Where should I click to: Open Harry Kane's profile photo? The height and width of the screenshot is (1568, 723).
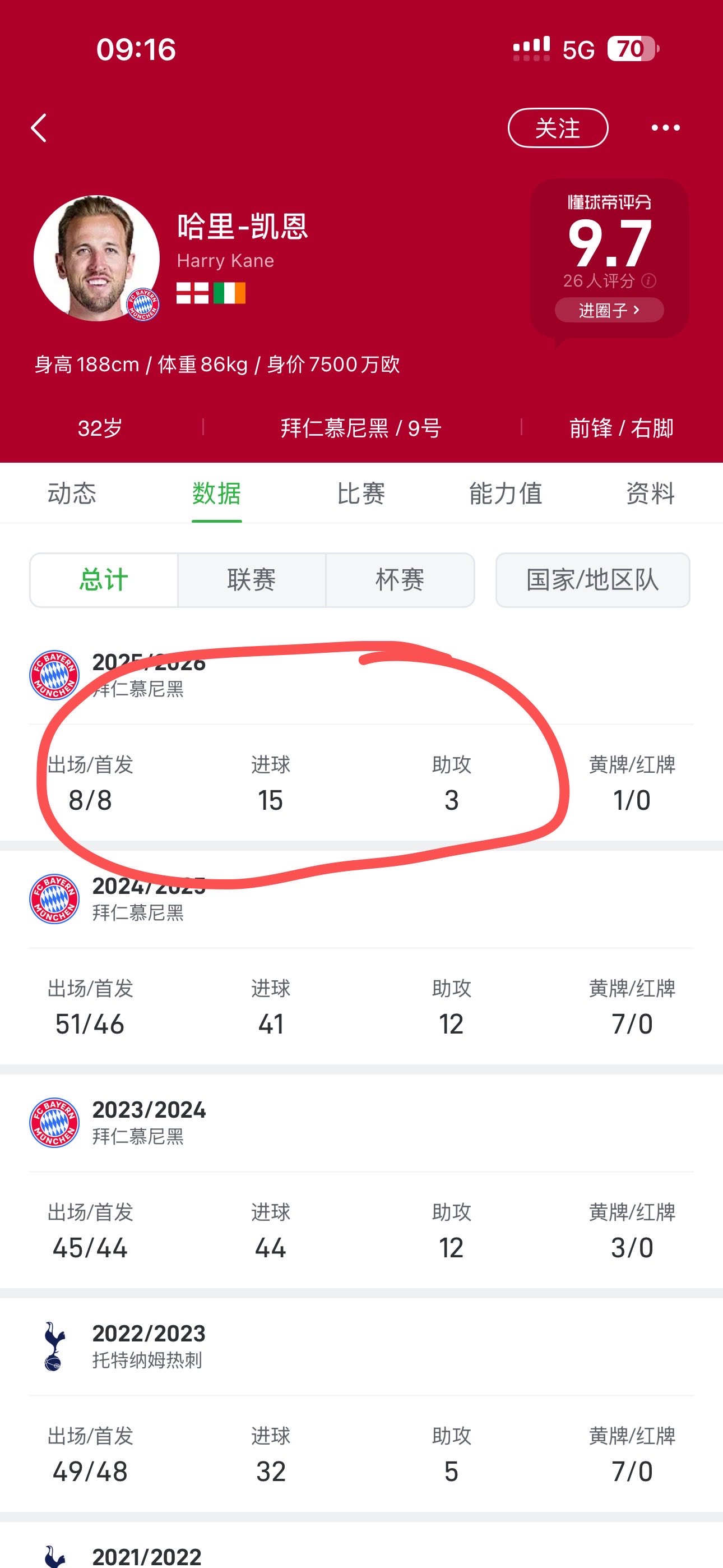coord(96,258)
